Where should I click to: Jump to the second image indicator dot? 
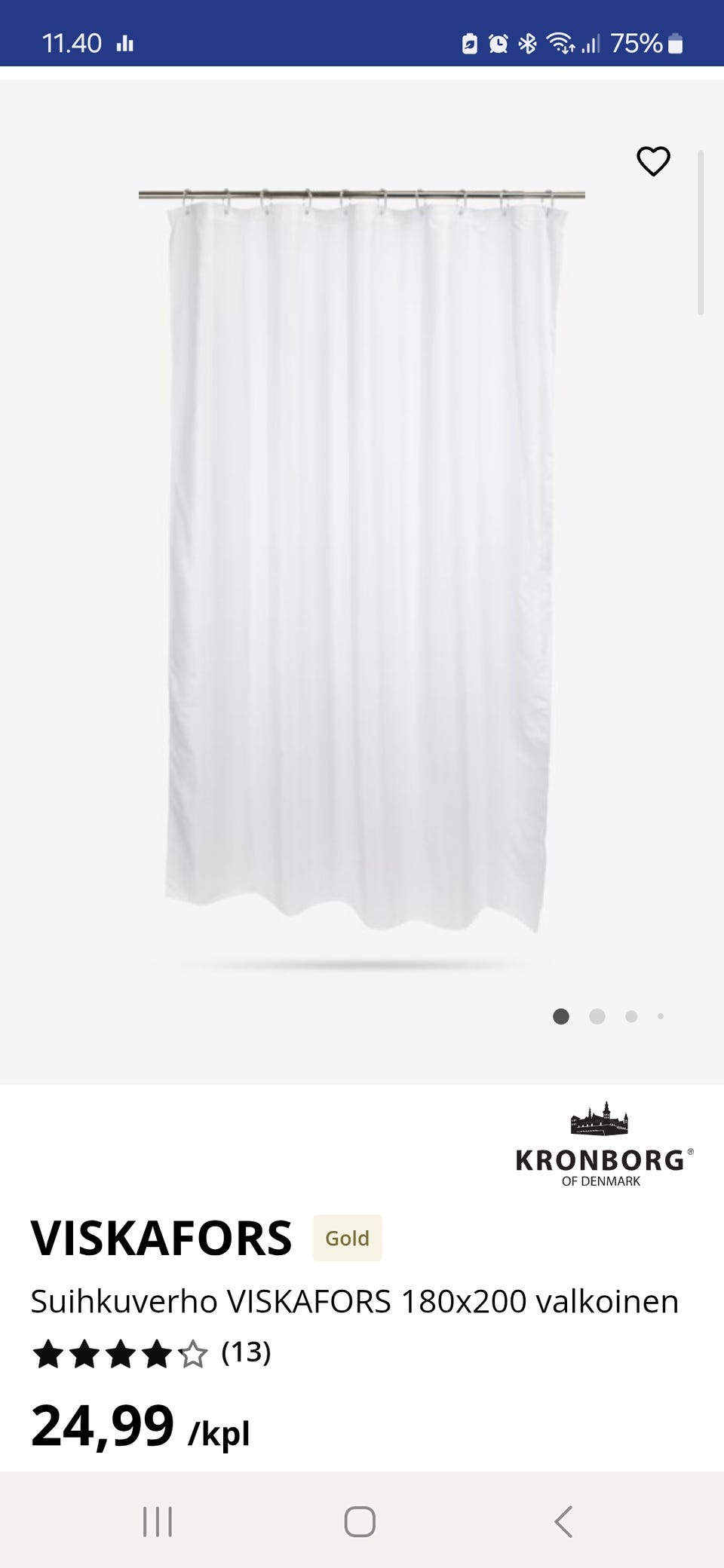[597, 1016]
